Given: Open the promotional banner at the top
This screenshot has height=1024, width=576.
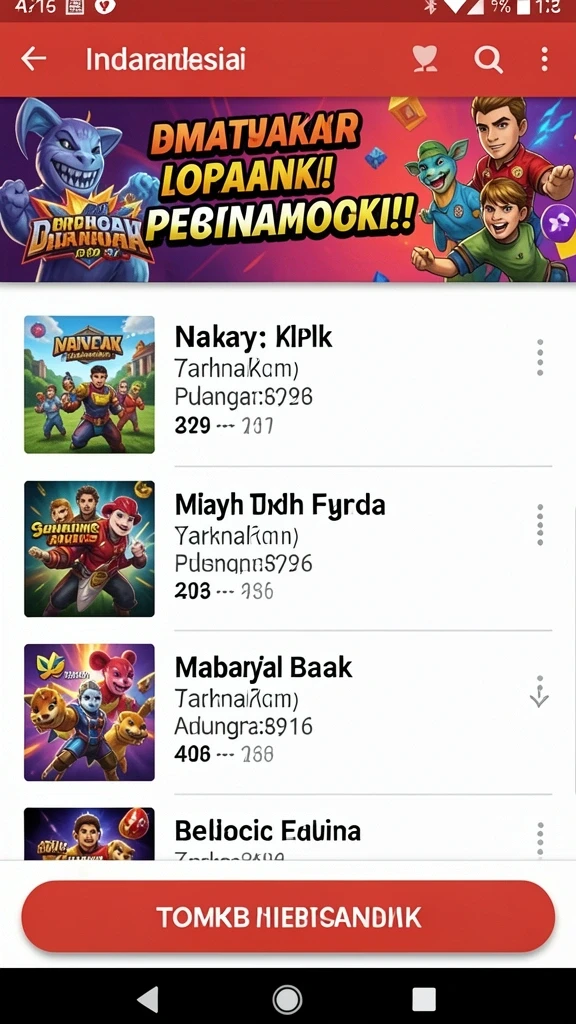Looking at the screenshot, I should tap(288, 189).
